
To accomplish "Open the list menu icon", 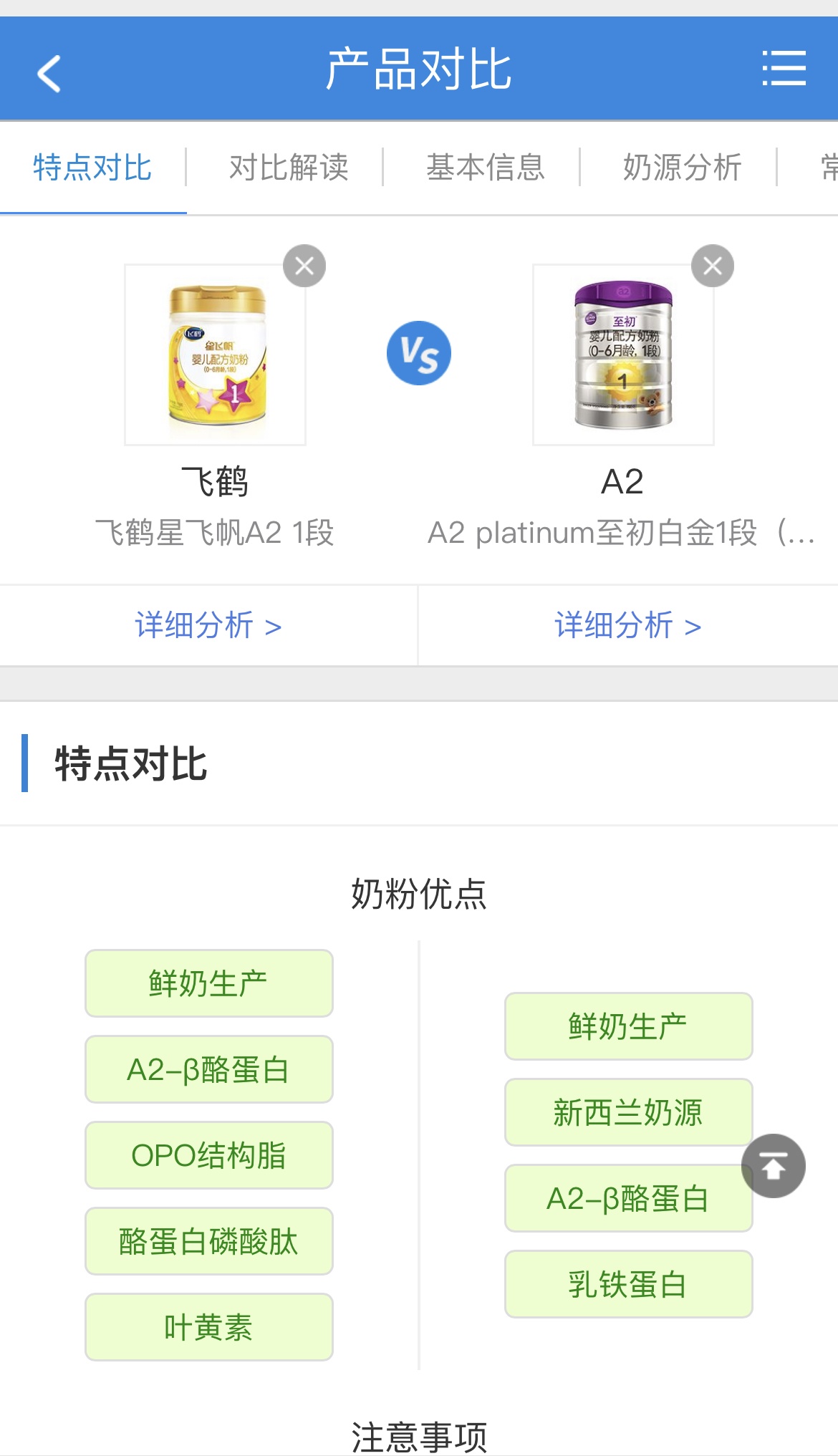I will click(x=784, y=69).
